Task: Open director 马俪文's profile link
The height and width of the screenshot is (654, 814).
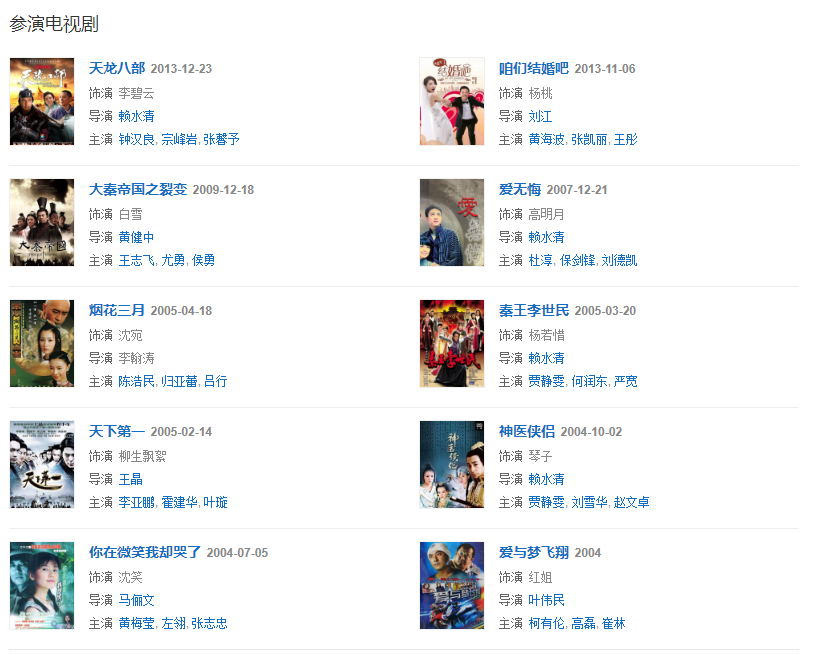Action: 136,600
